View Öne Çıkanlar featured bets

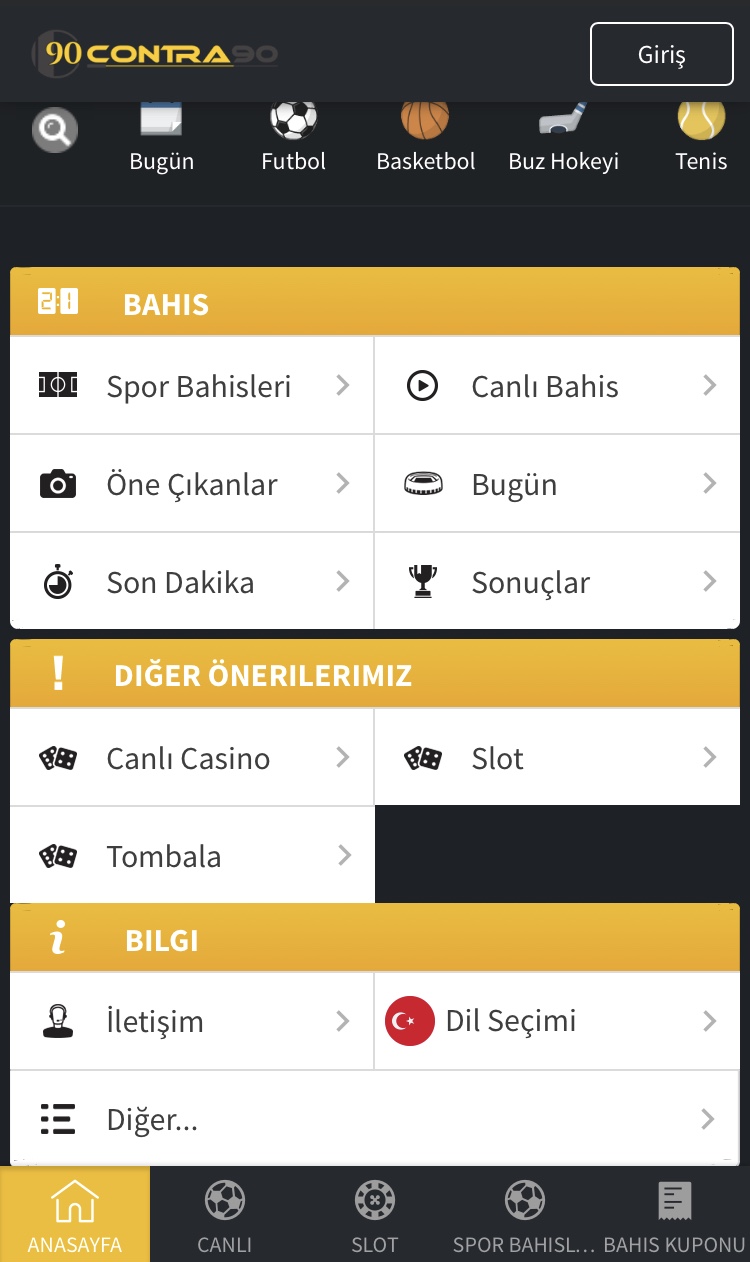click(x=192, y=484)
